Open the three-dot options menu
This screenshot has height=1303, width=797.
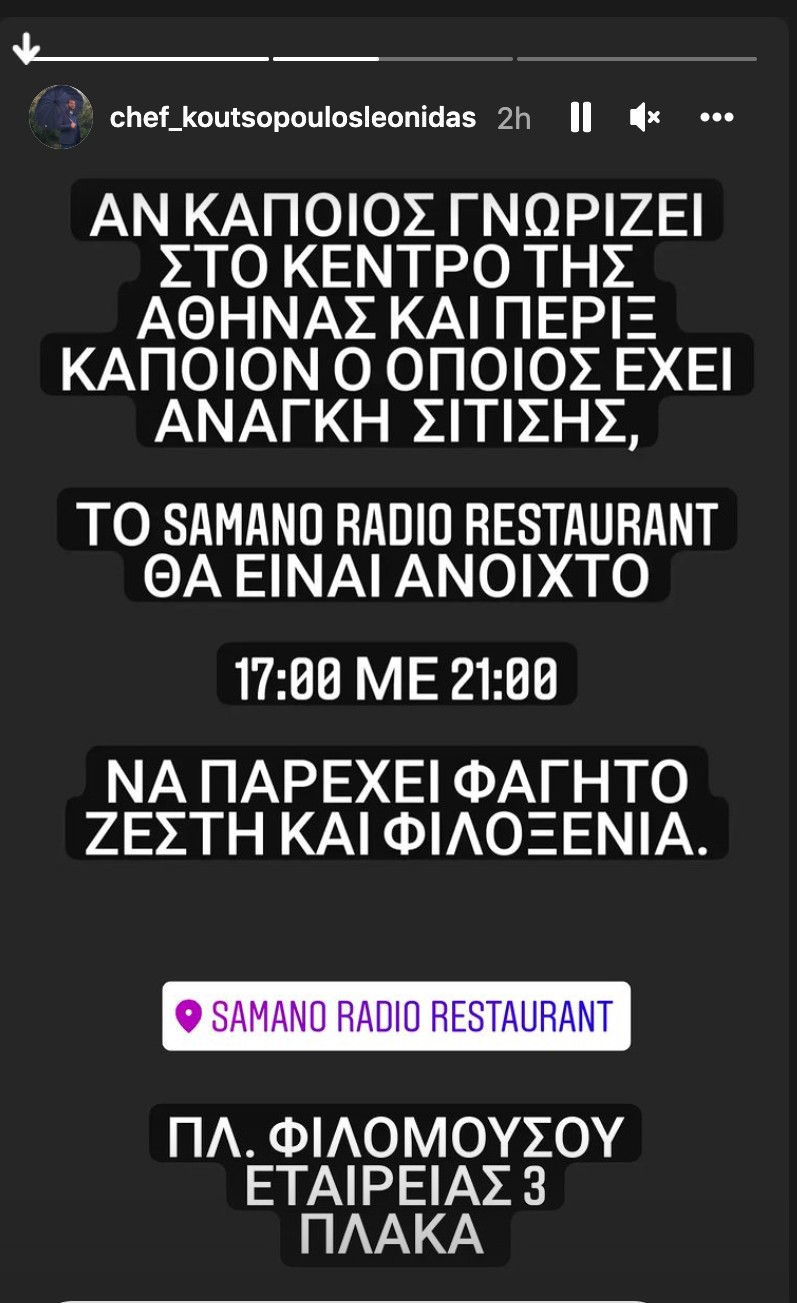click(717, 118)
